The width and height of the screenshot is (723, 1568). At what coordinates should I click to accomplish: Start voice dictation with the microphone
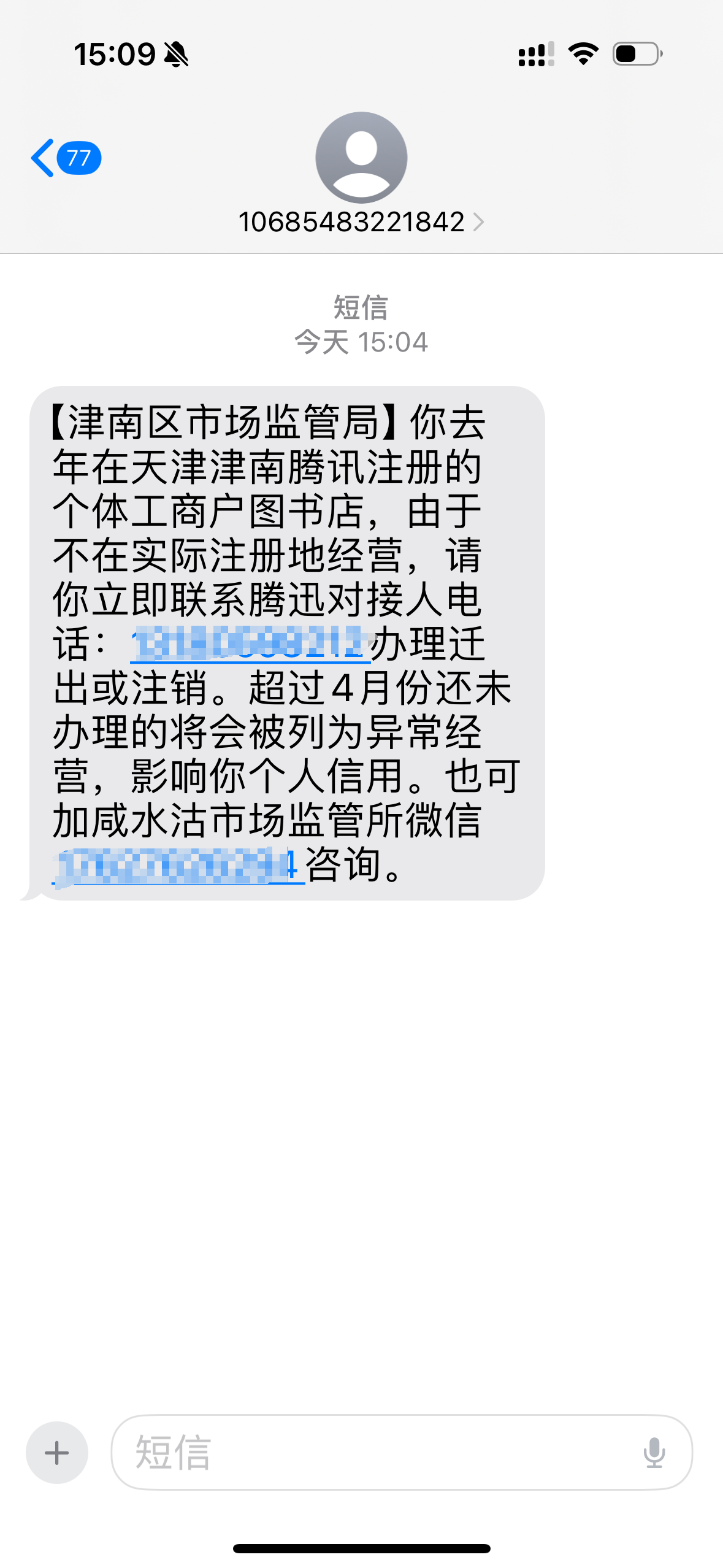pyautogui.click(x=654, y=1453)
